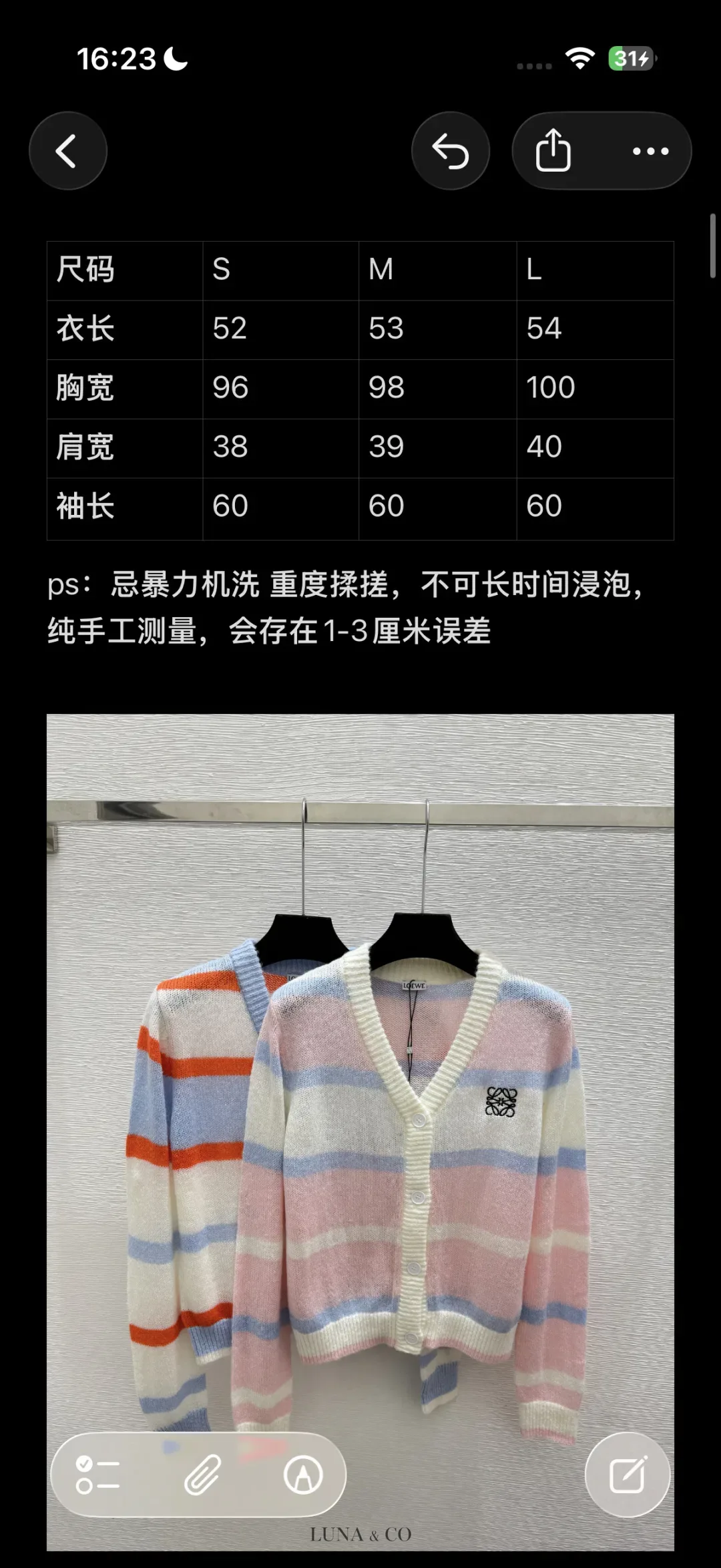Open the more options menu
The height and width of the screenshot is (1568, 721).
pyautogui.click(x=650, y=151)
